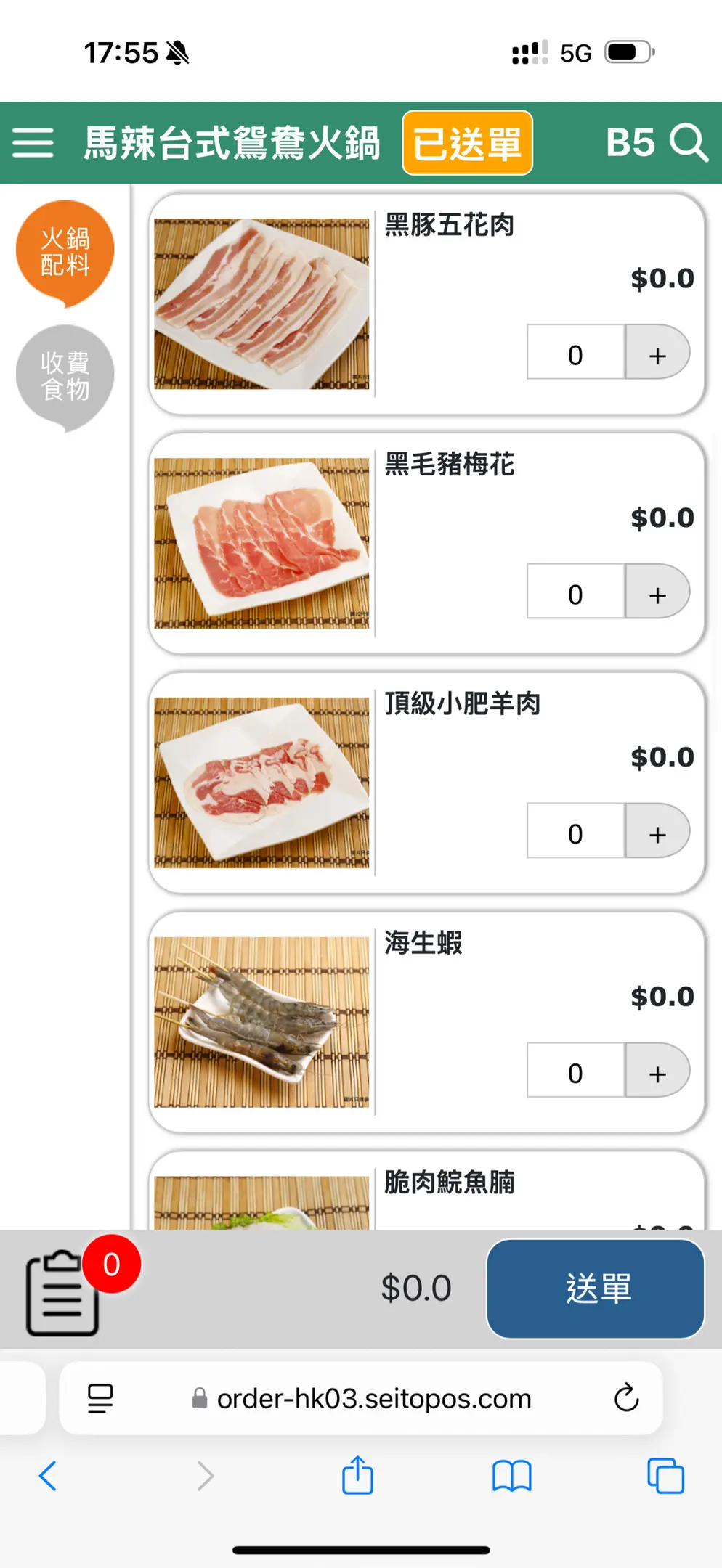View the 已送單 submitted orders

point(467,143)
